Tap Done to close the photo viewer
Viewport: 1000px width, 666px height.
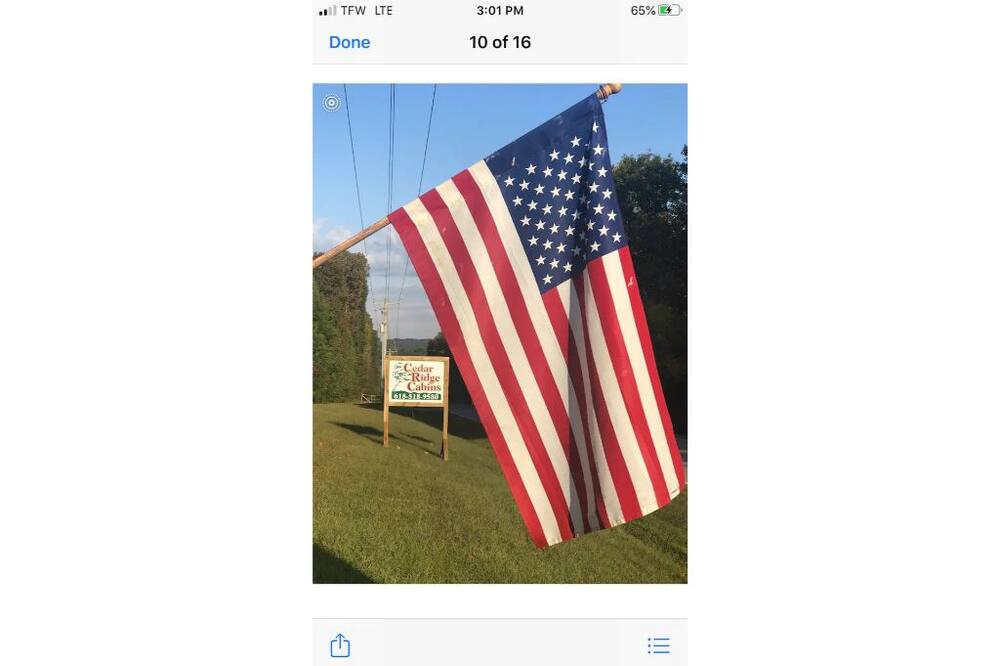pos(349,42)
